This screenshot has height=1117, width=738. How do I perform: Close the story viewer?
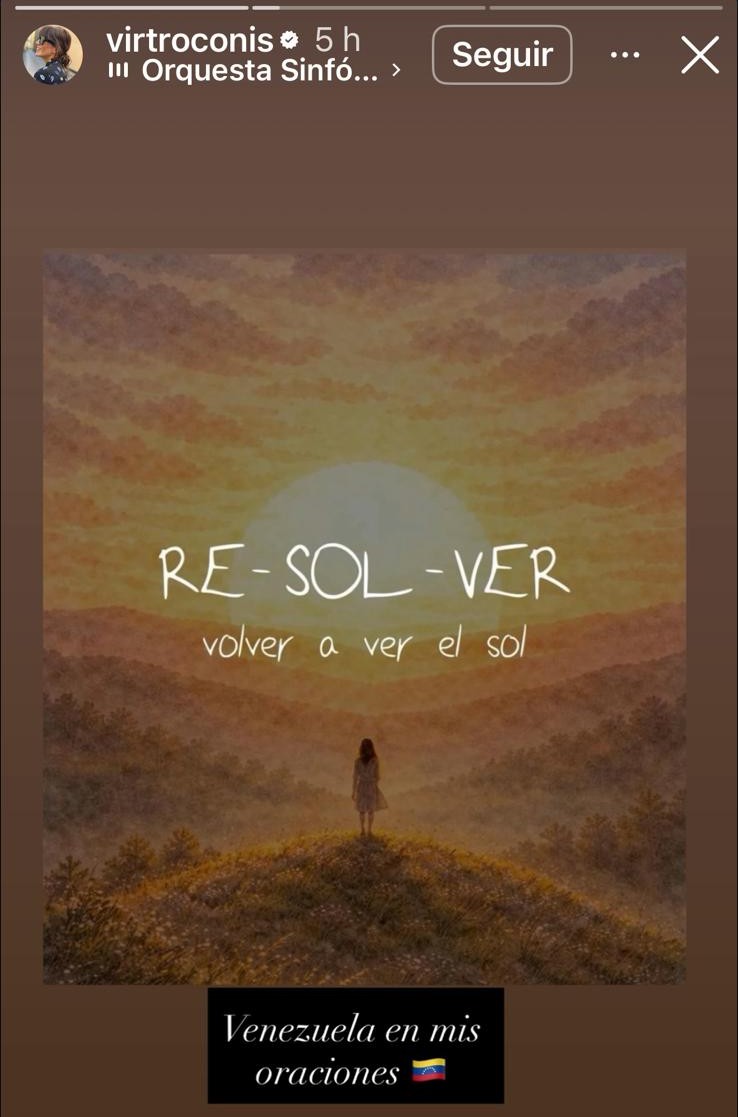click(700, 55)
